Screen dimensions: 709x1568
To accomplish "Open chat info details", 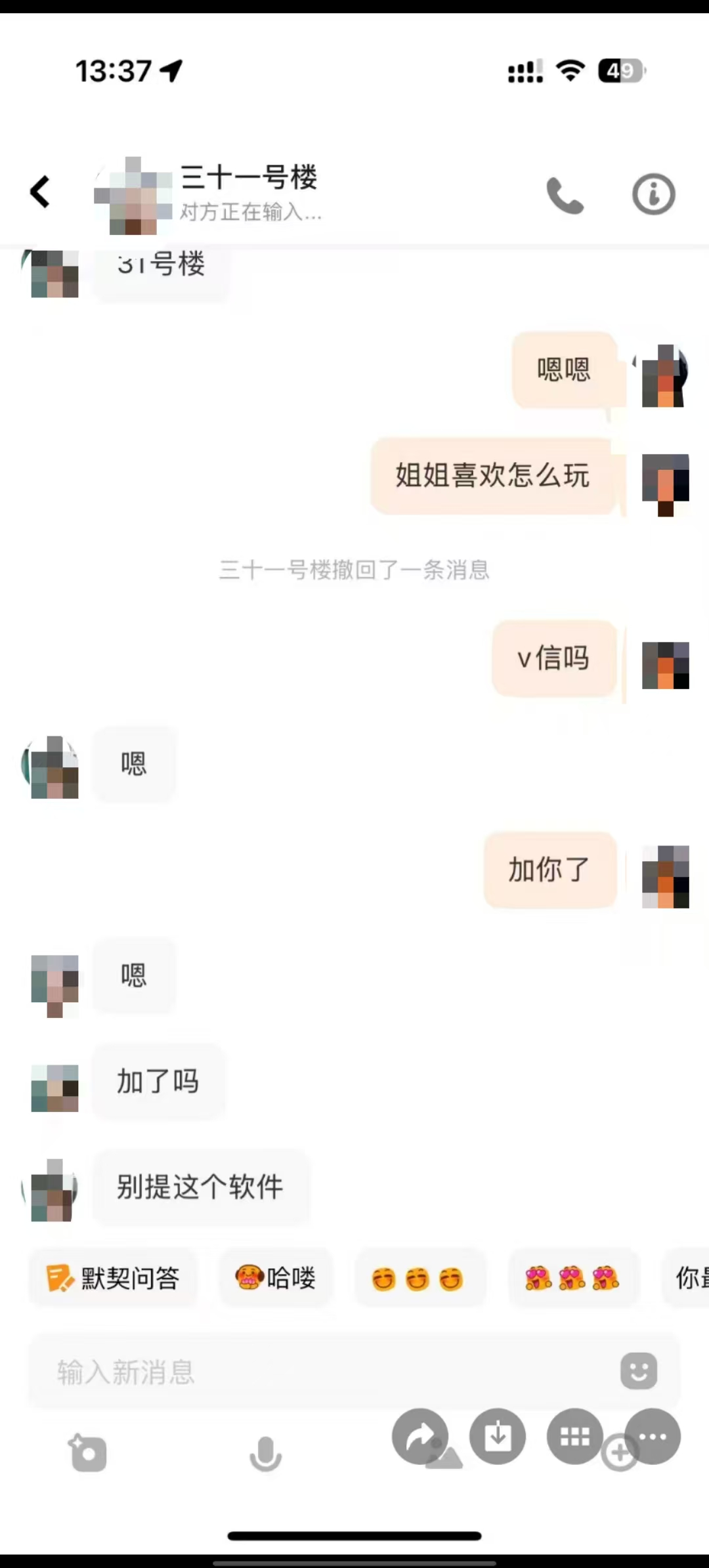I will 653,194.
